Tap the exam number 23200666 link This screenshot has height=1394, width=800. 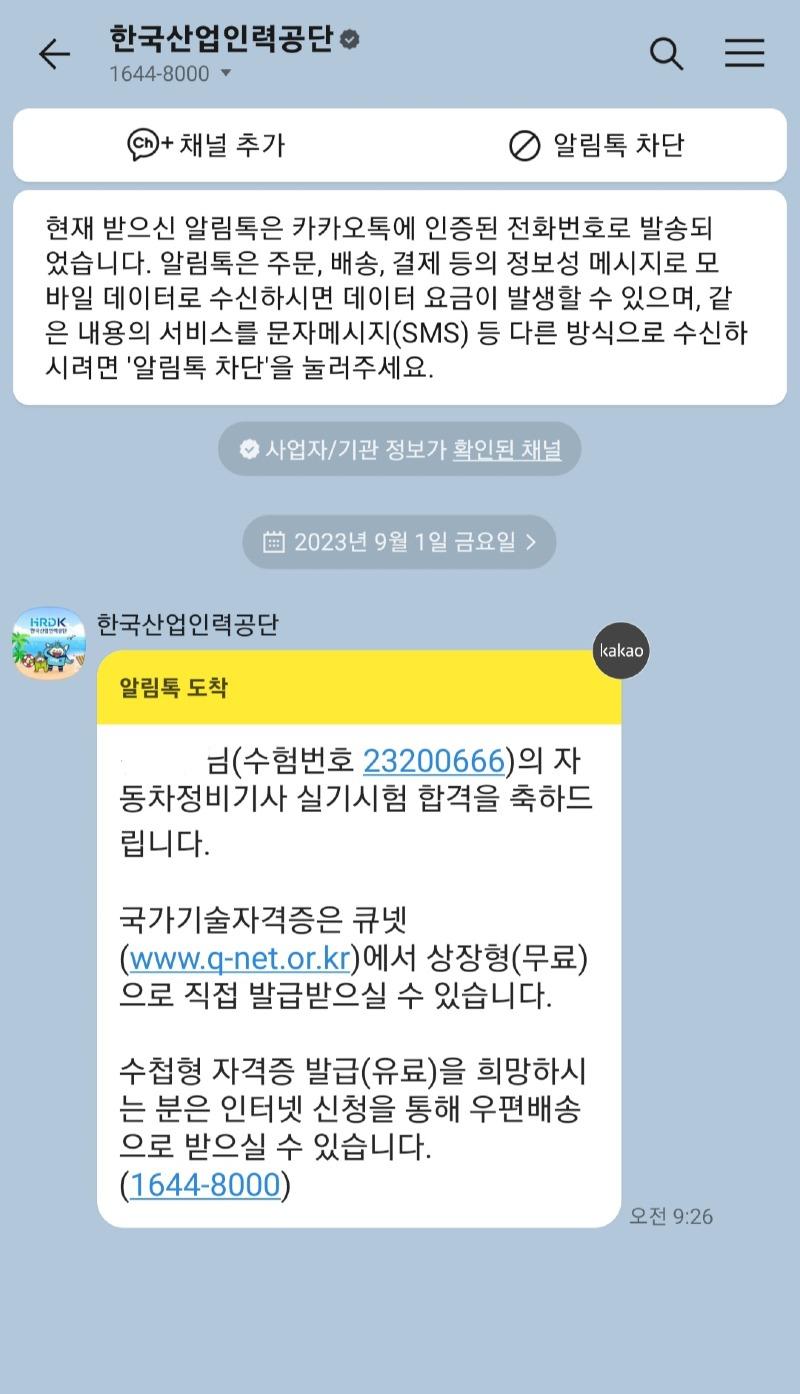[434, 761]
